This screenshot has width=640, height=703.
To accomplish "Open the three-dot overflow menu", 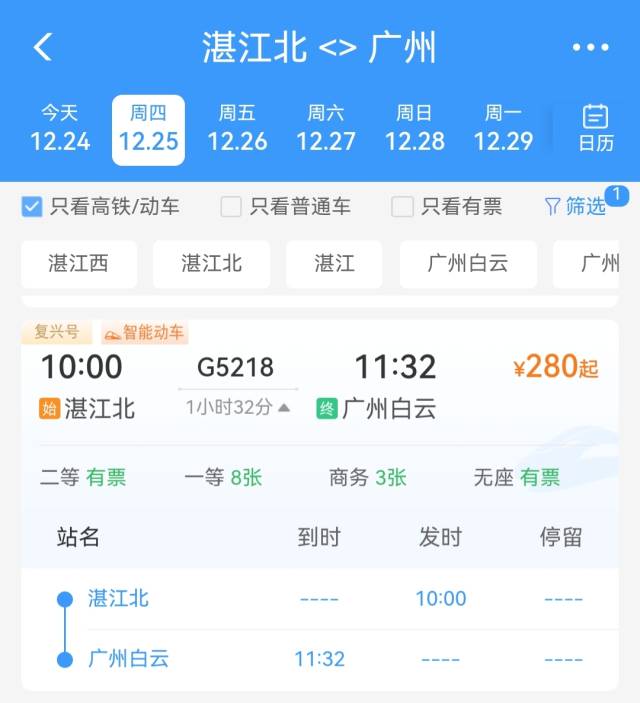I will 590,47.
